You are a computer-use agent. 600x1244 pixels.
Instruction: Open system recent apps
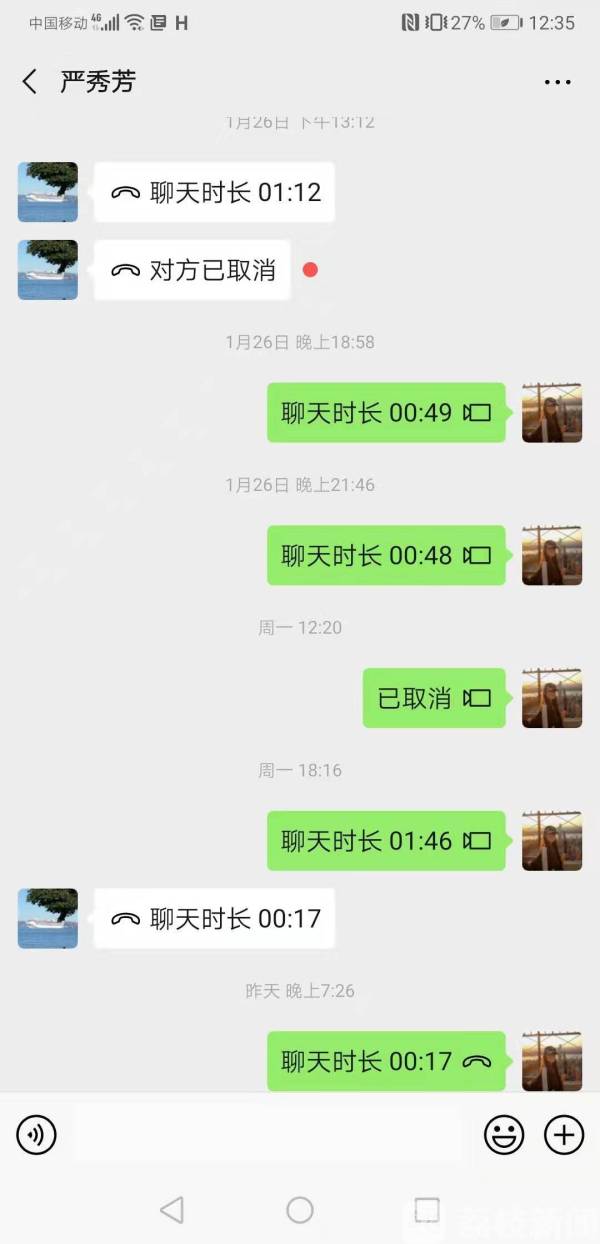427,1210
